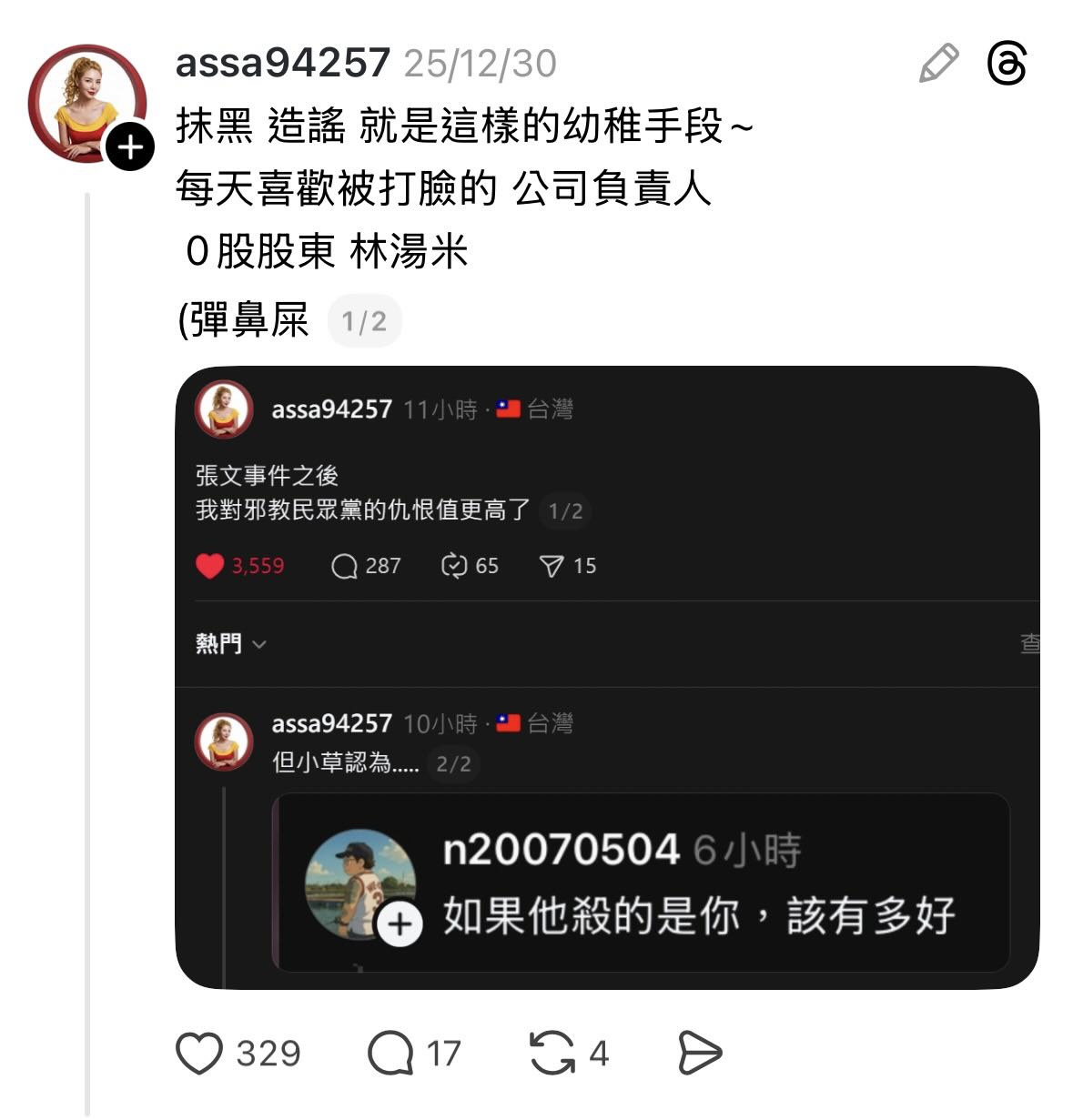Open the assa94257 username profile link
The image size is (1073, 1120).
click(282, 64)
